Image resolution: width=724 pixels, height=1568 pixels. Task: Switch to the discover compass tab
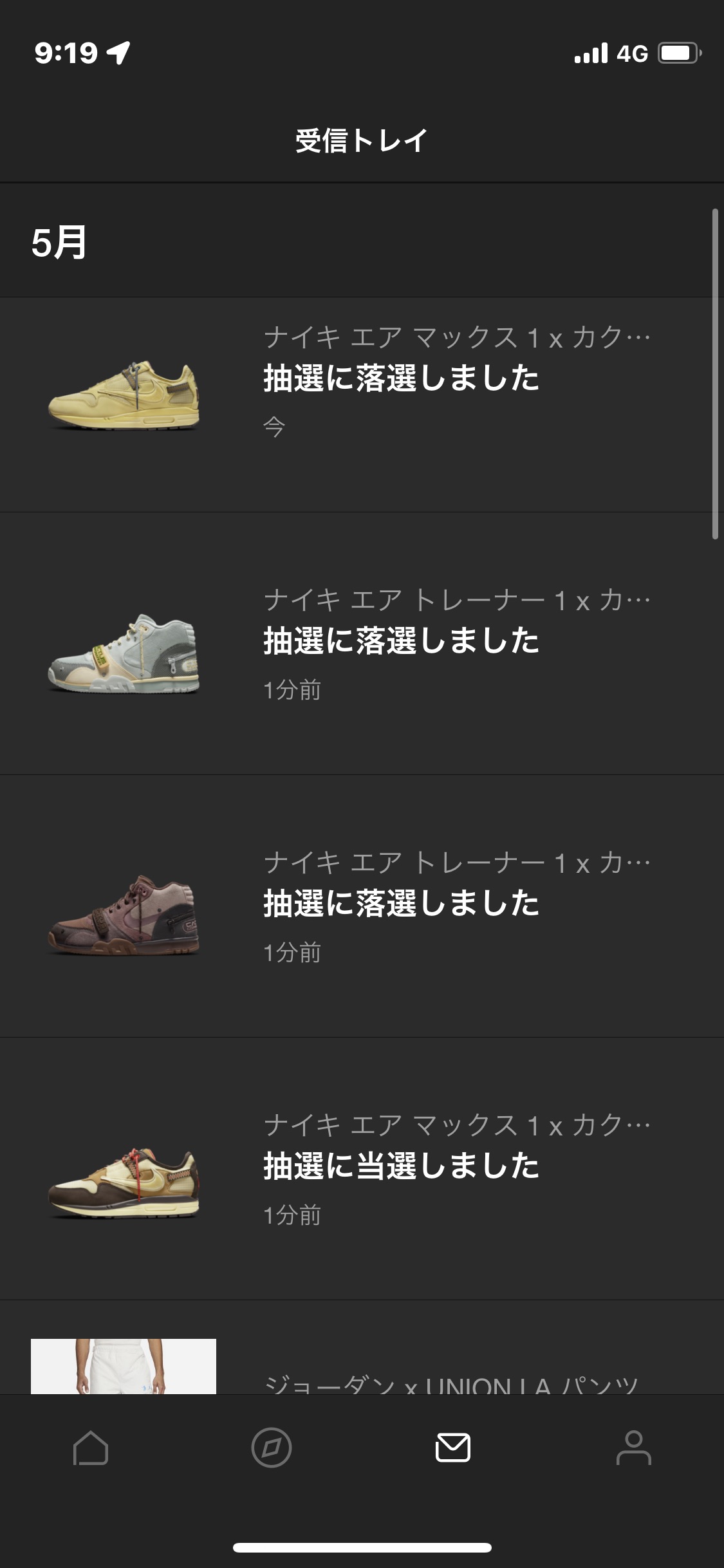[x=272, y=1448]
